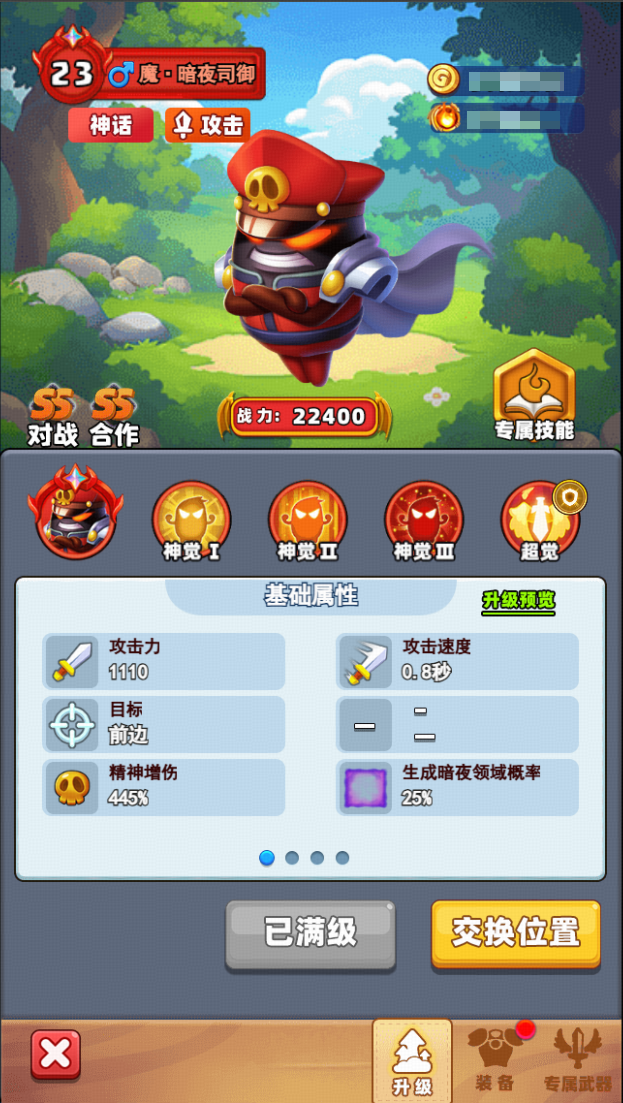Select the 神觉 III awakening stage

point(424,519)
